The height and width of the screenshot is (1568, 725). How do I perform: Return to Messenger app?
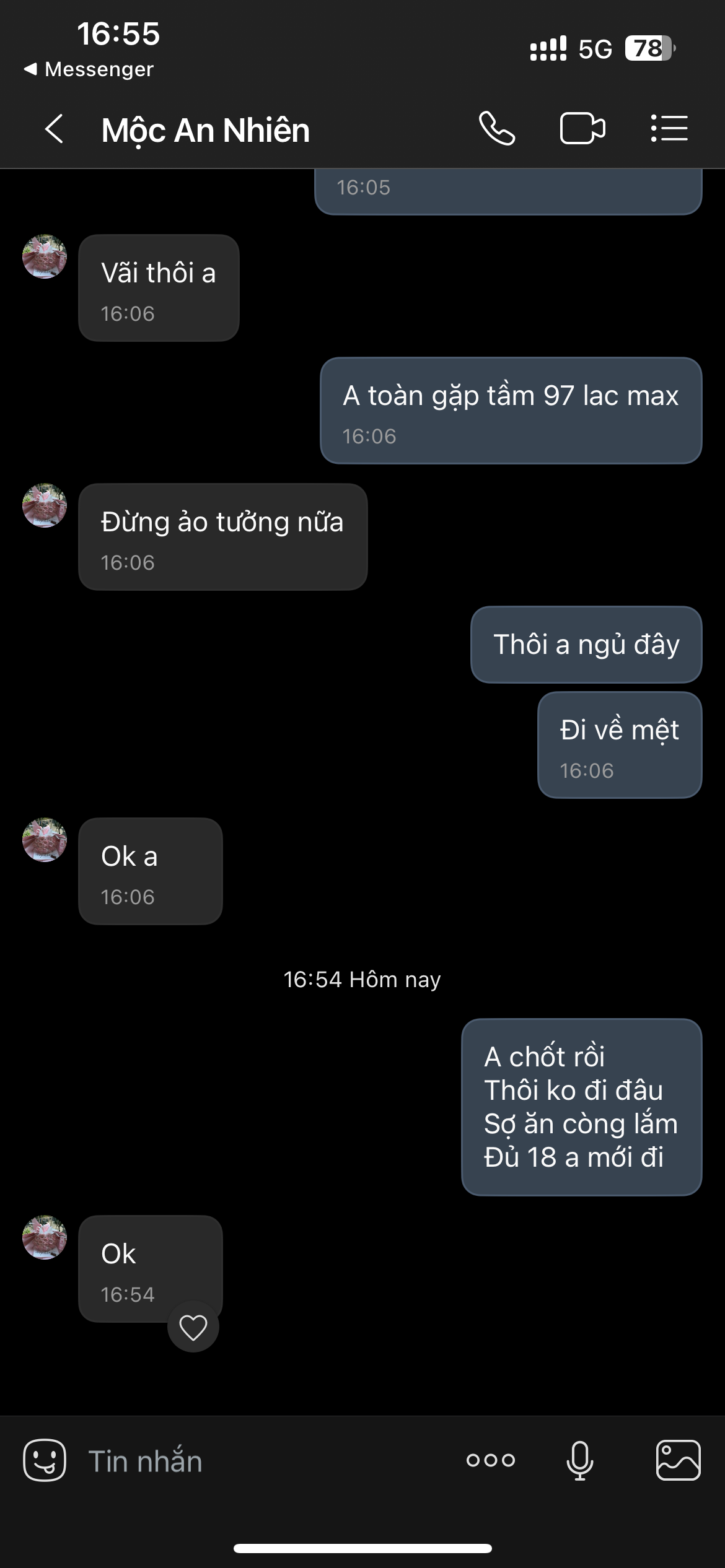click(x=88, y=69)
